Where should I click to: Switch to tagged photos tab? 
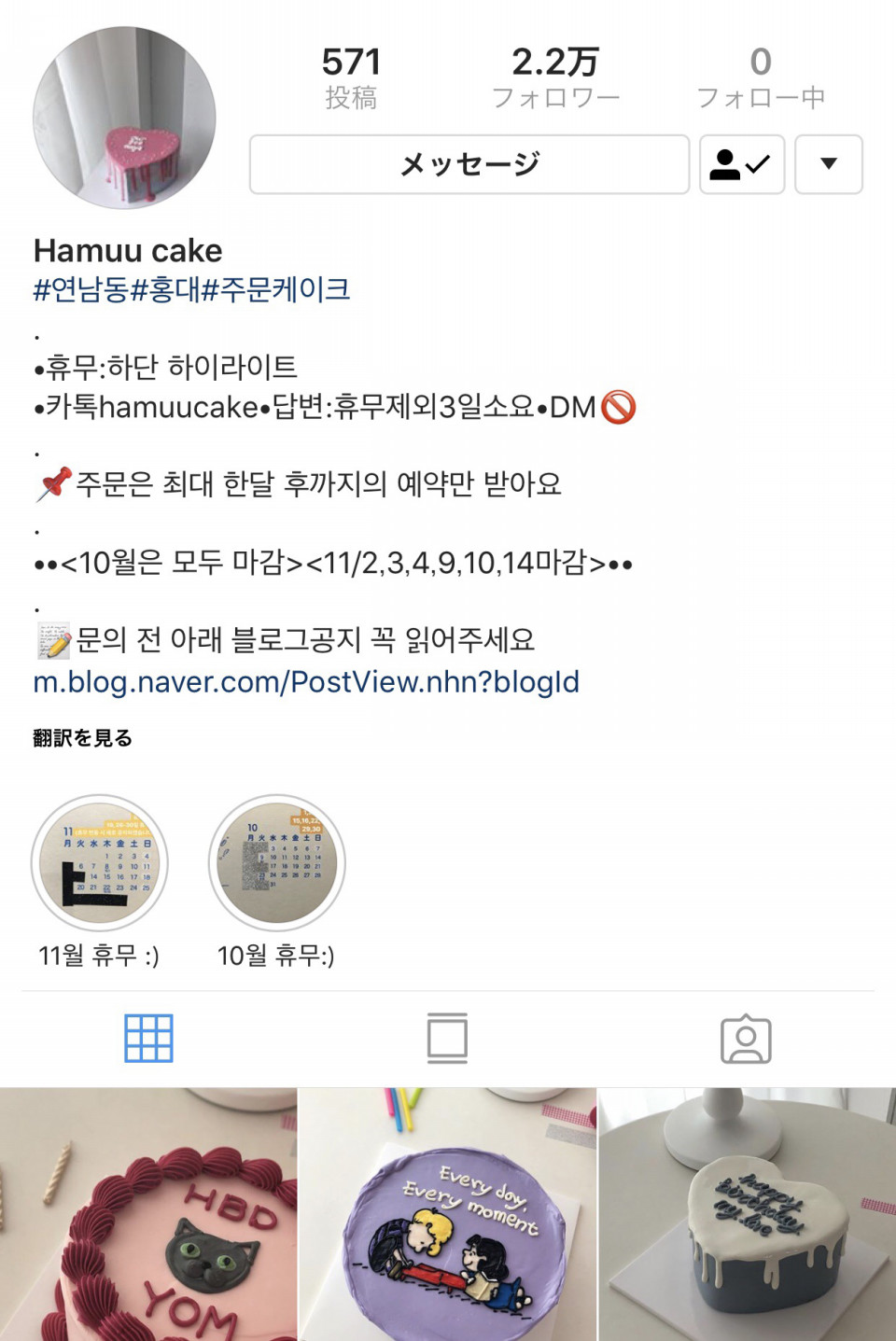746,1038
